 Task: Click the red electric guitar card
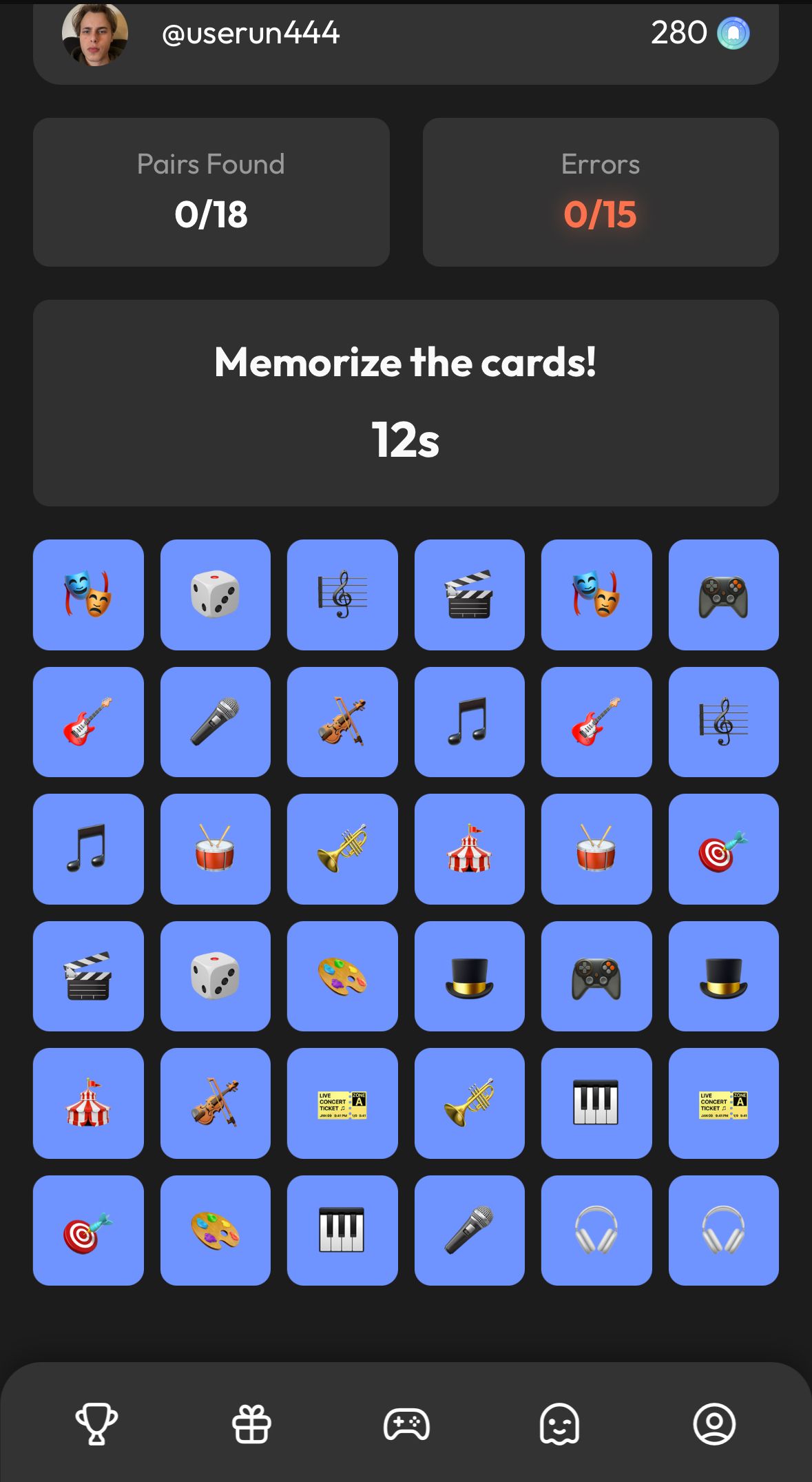tap(88, 722)
